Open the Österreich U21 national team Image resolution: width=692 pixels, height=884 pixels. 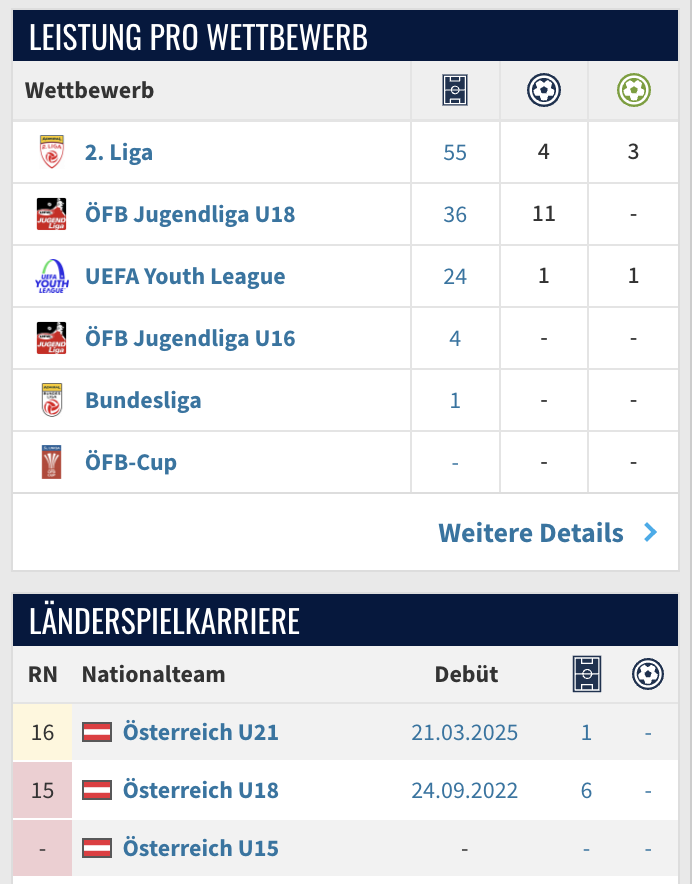[200, 732]
